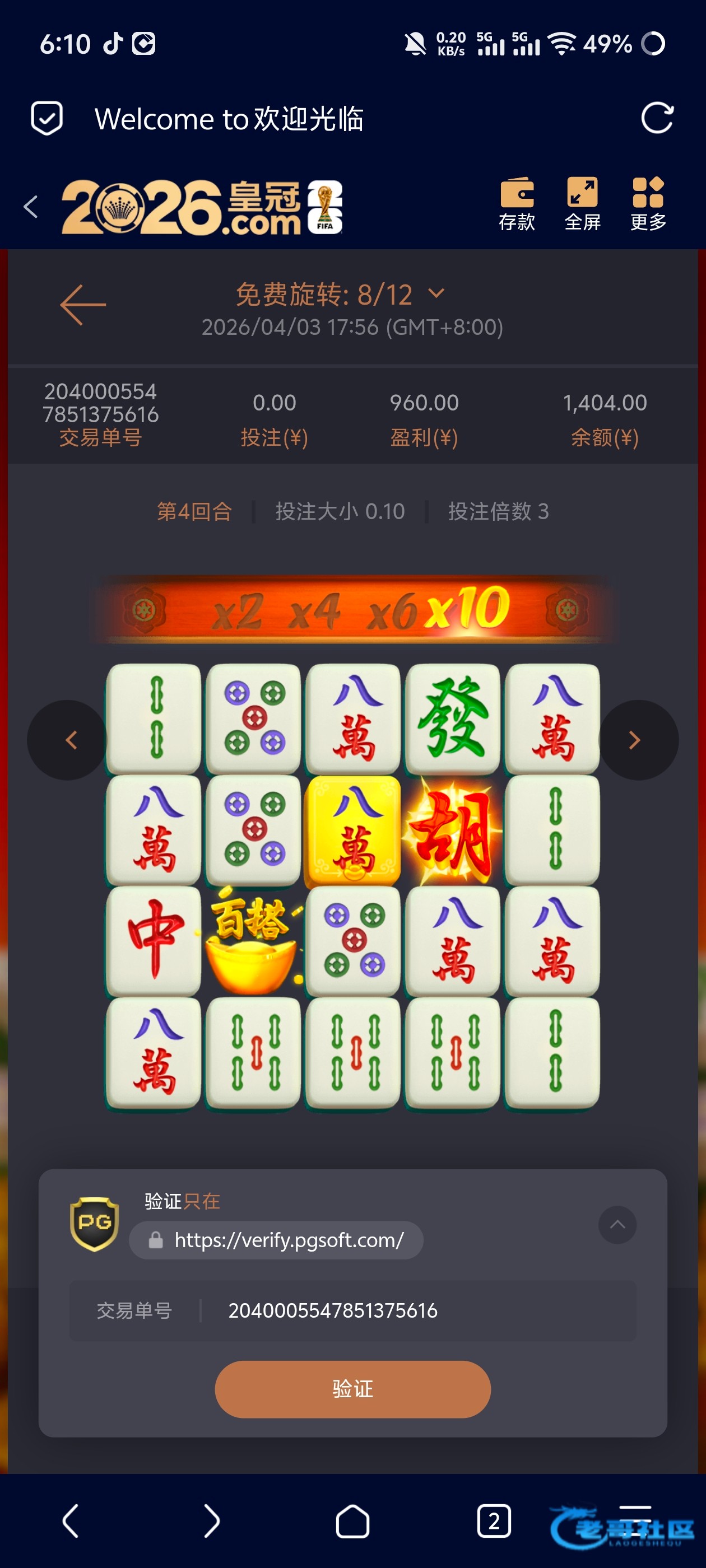706x1568 pixels.
Task: Collapse the verification panel
Action: tap(617, 1224)
